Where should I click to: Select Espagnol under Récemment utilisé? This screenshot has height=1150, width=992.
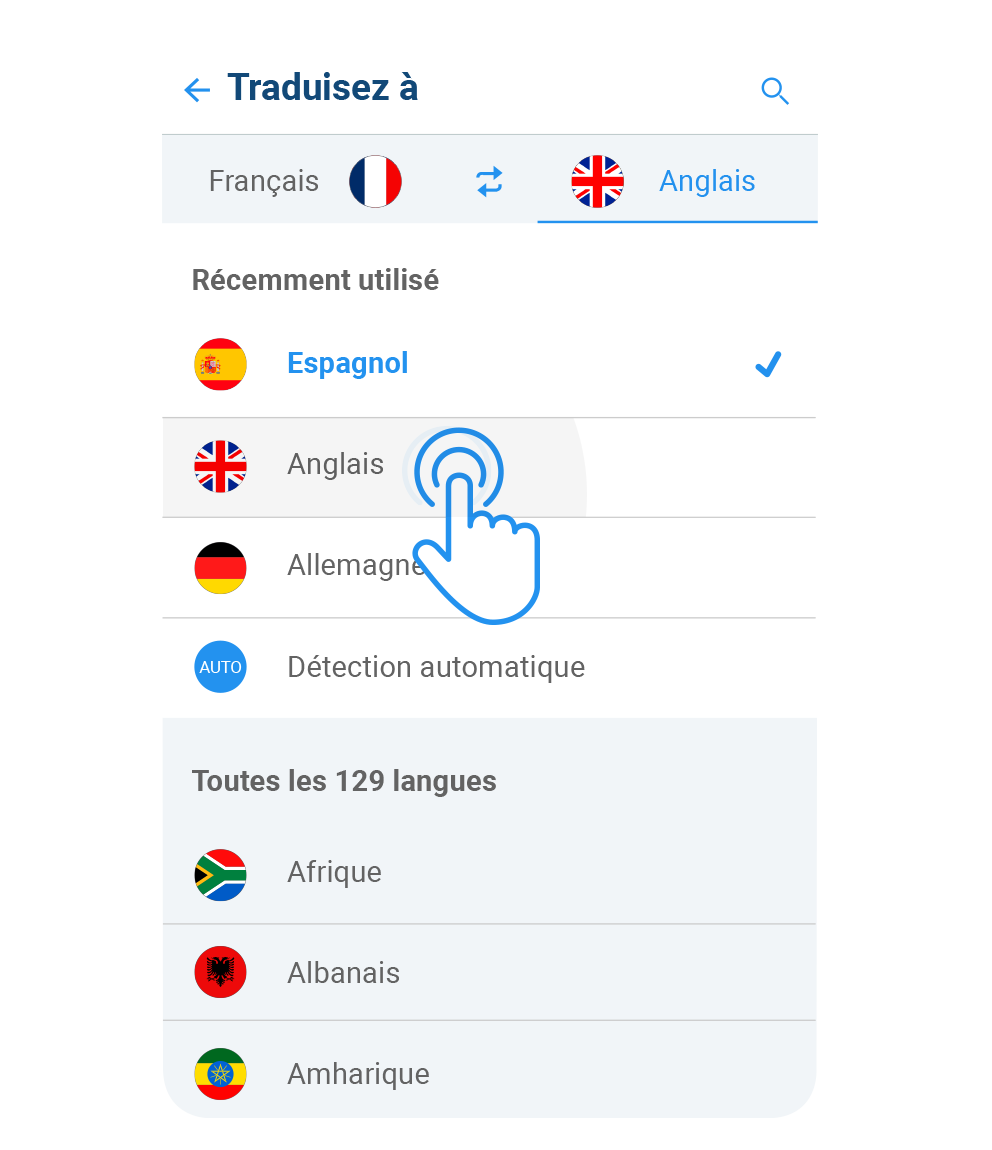click(348, 363)
